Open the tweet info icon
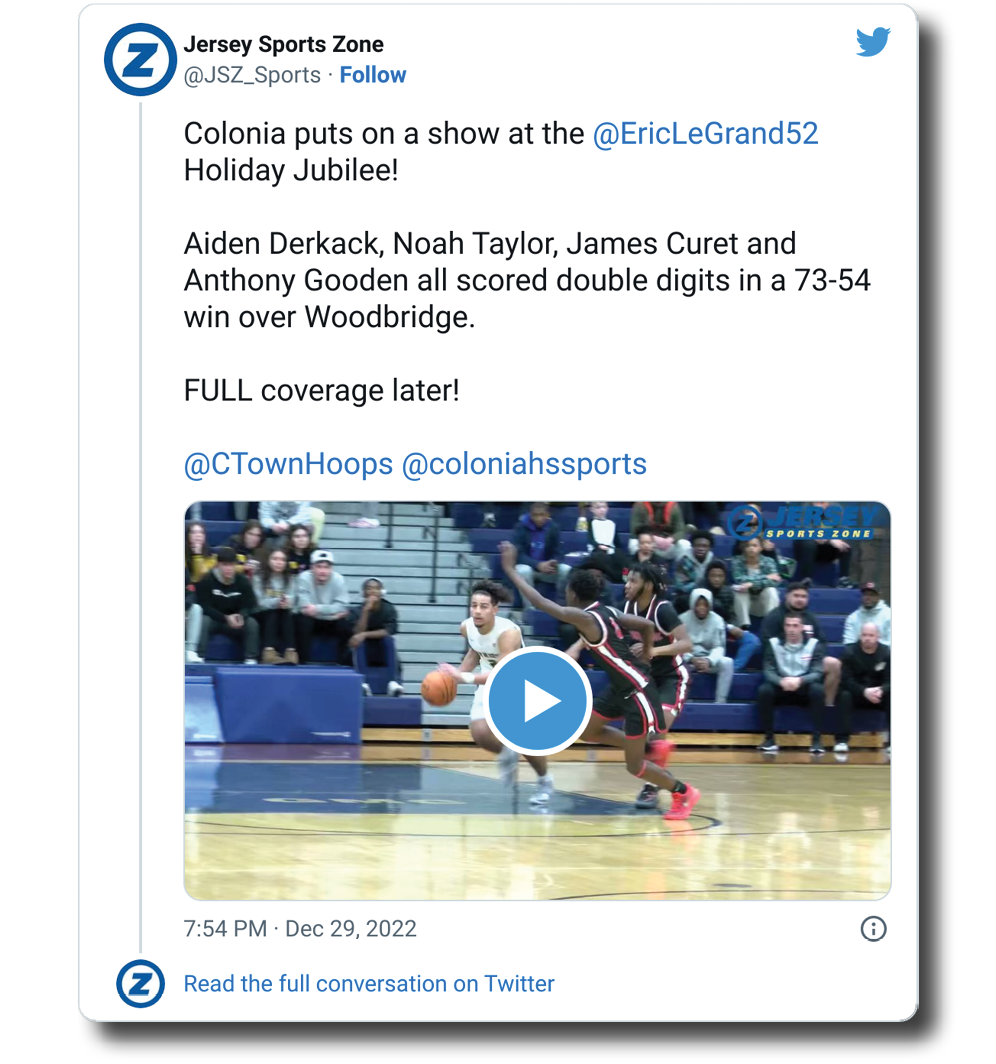996x1064 pixels. pyautogui.click(x=873, y=929)
